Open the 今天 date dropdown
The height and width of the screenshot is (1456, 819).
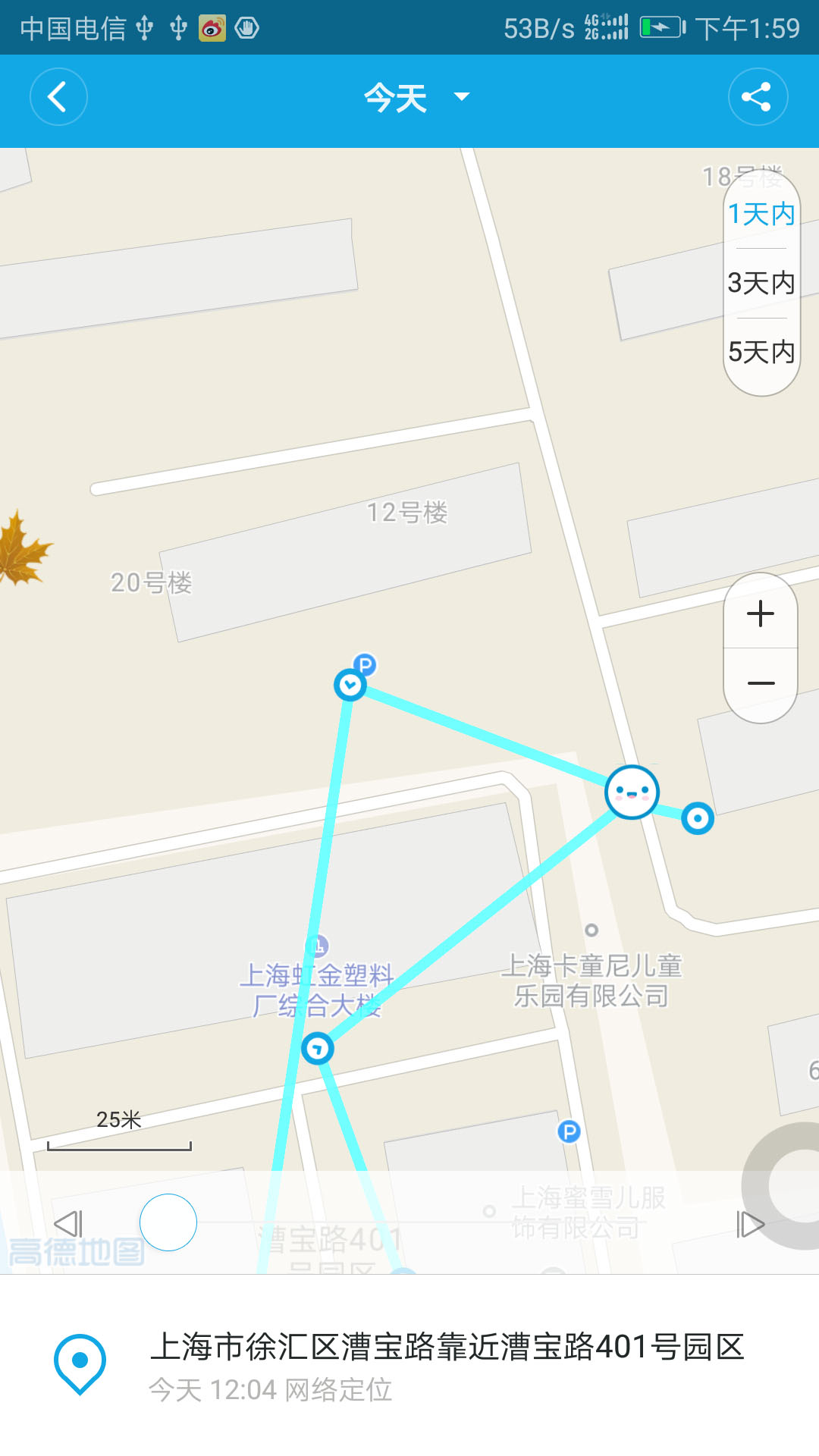[x=416, y=97]
